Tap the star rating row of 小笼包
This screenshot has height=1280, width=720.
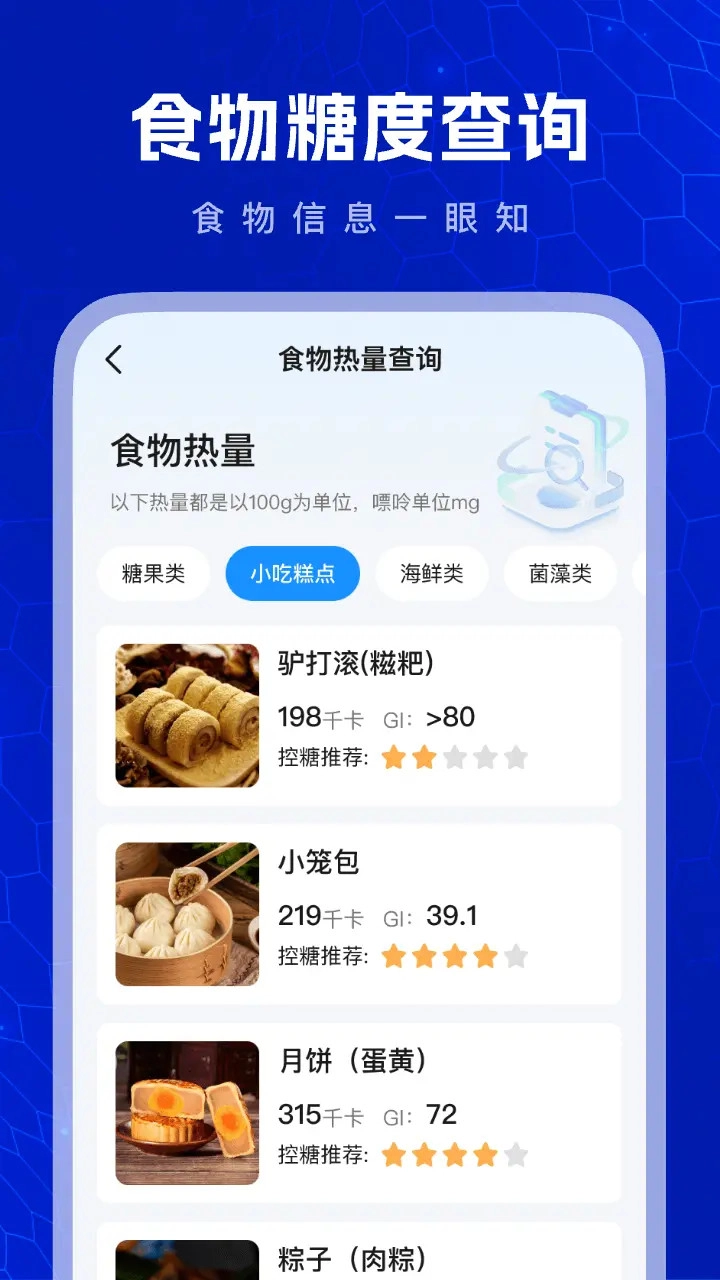450,957
